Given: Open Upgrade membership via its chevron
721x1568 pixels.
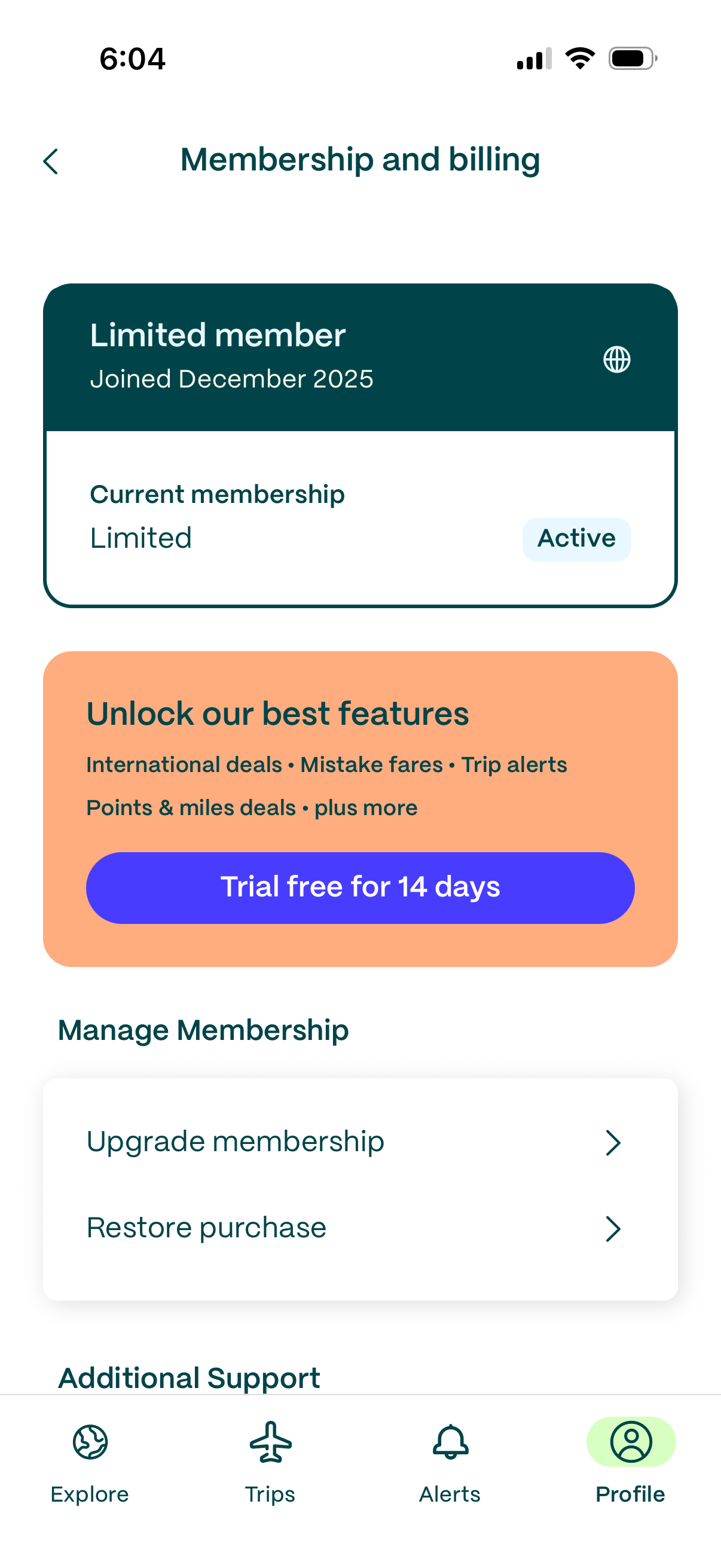Looking at the screenshot, I should (x=613, y=1142).
